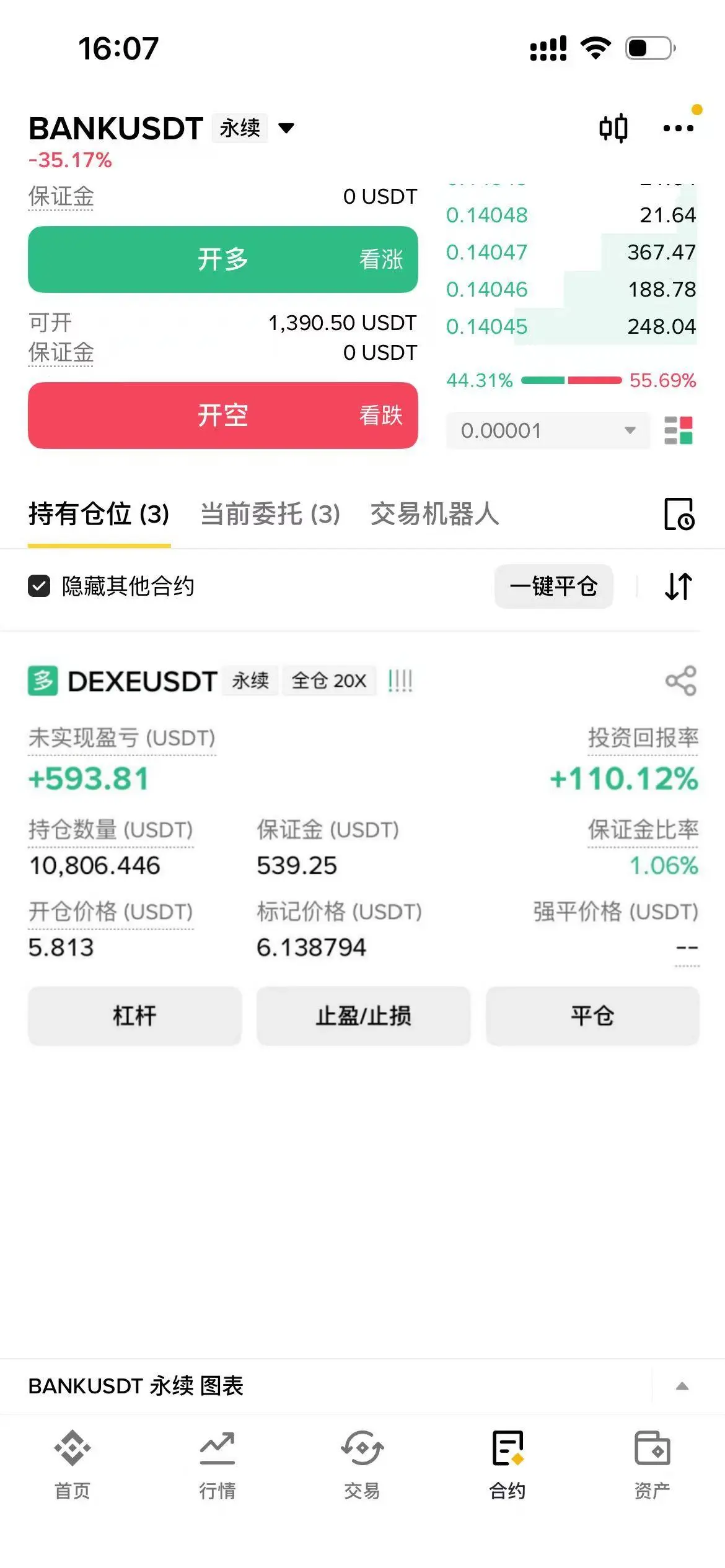Tap 平仓 to close the DEXEUSDT position
Viewport: 725px width, 1568px height.
592,1016
